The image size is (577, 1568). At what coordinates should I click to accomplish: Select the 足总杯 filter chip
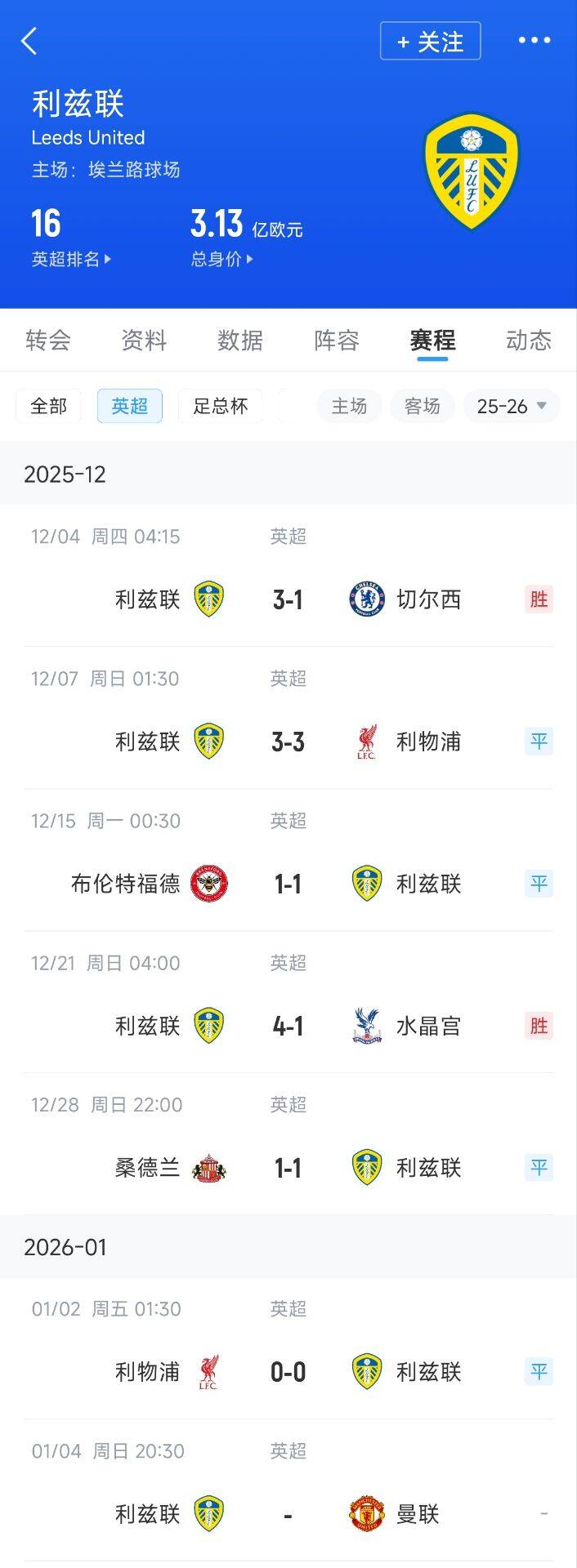point(220,406)
